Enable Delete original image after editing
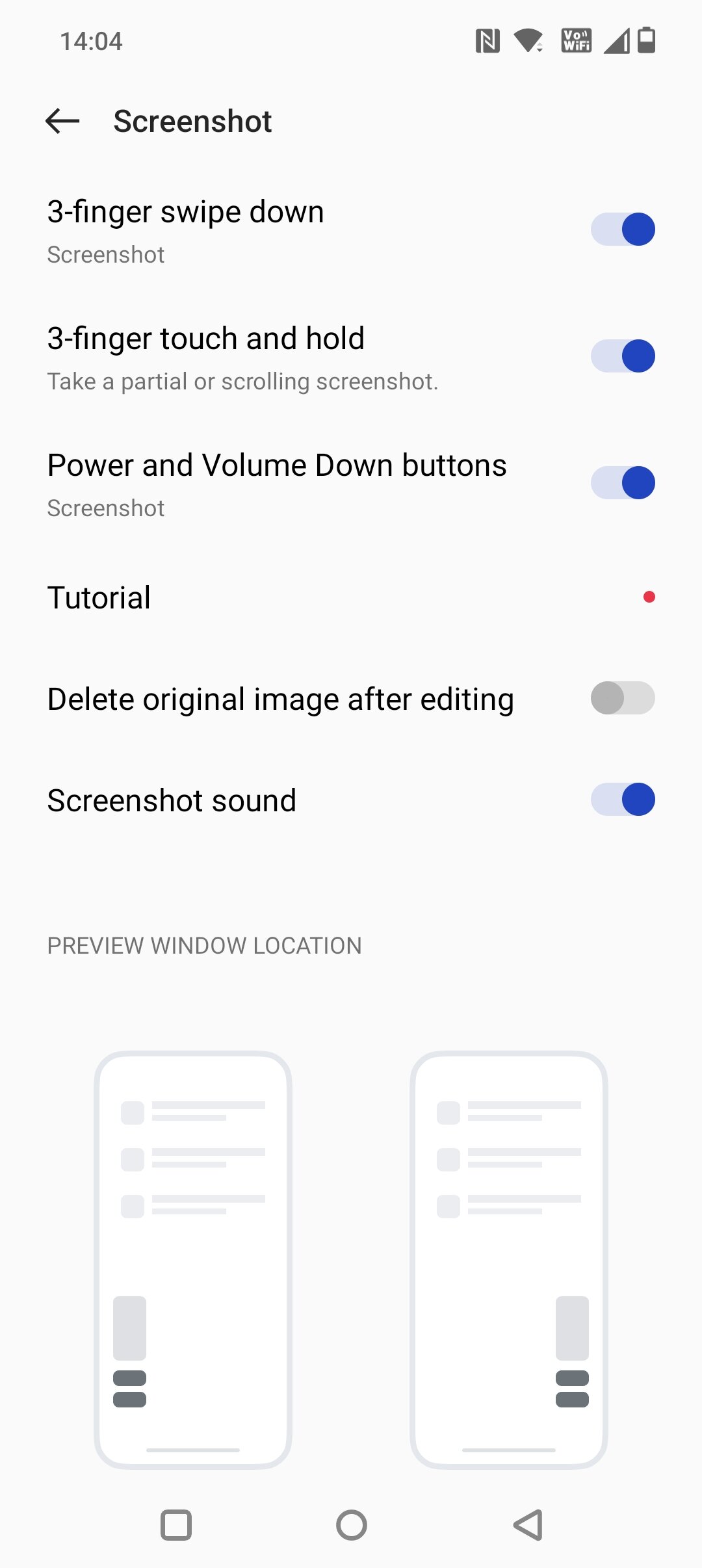 point(623,698)
